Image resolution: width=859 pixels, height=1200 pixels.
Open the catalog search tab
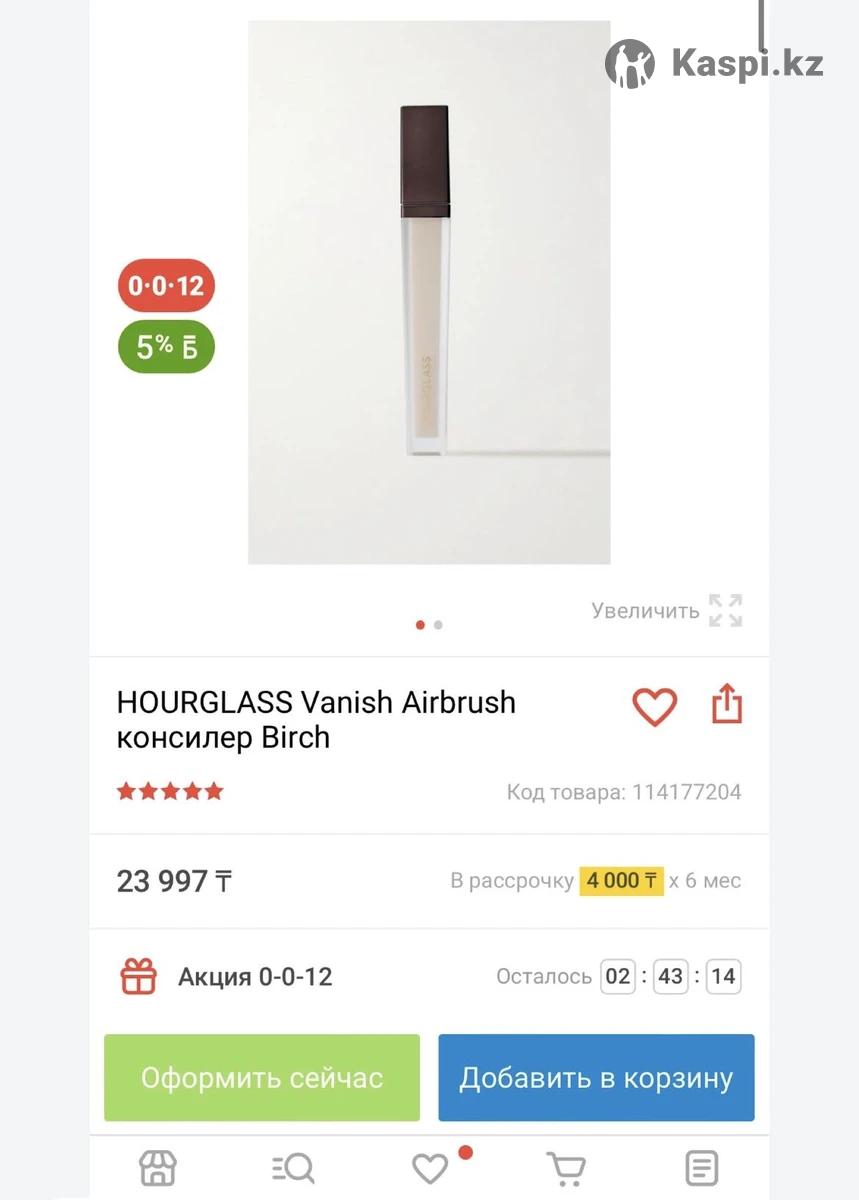click(293, 1168)
